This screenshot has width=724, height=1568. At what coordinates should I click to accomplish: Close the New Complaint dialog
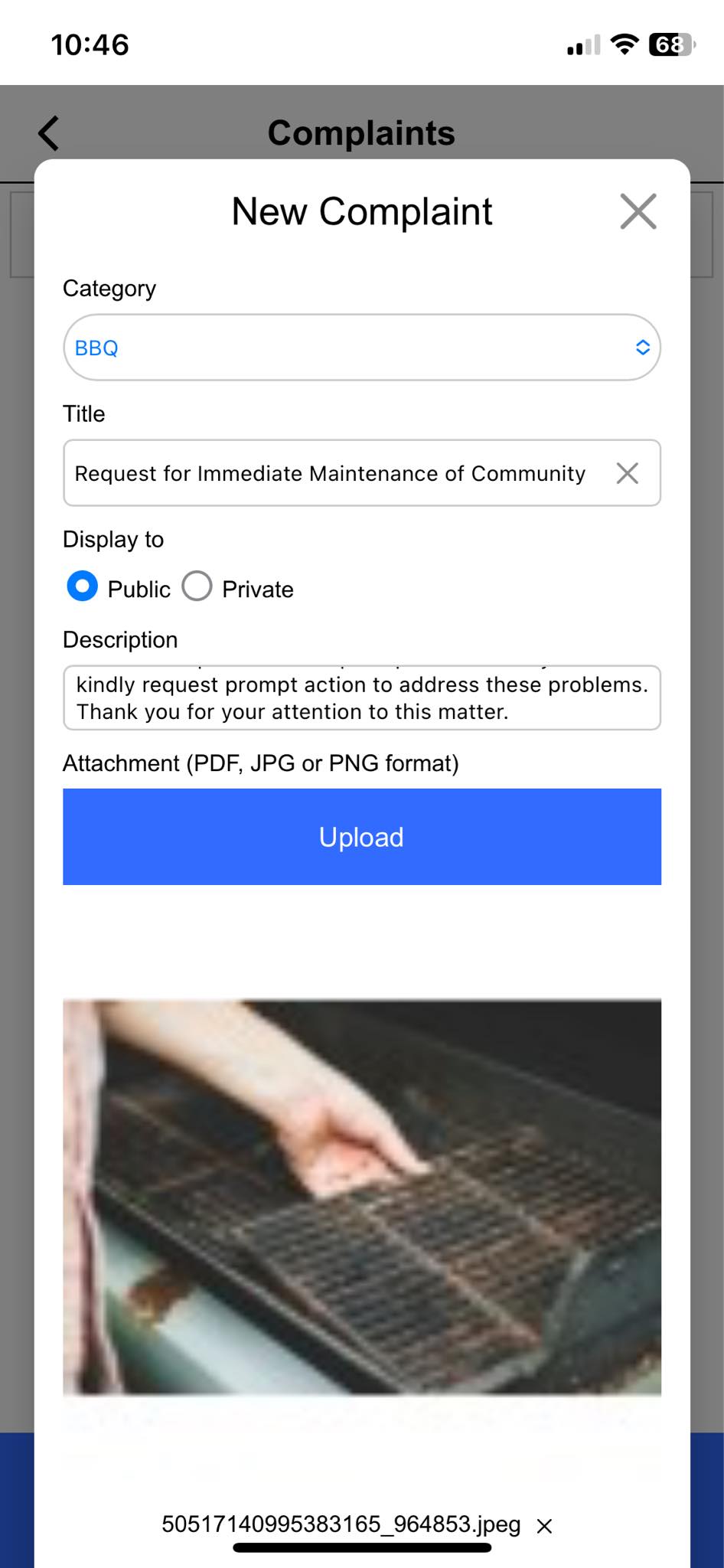pos(638,211)
